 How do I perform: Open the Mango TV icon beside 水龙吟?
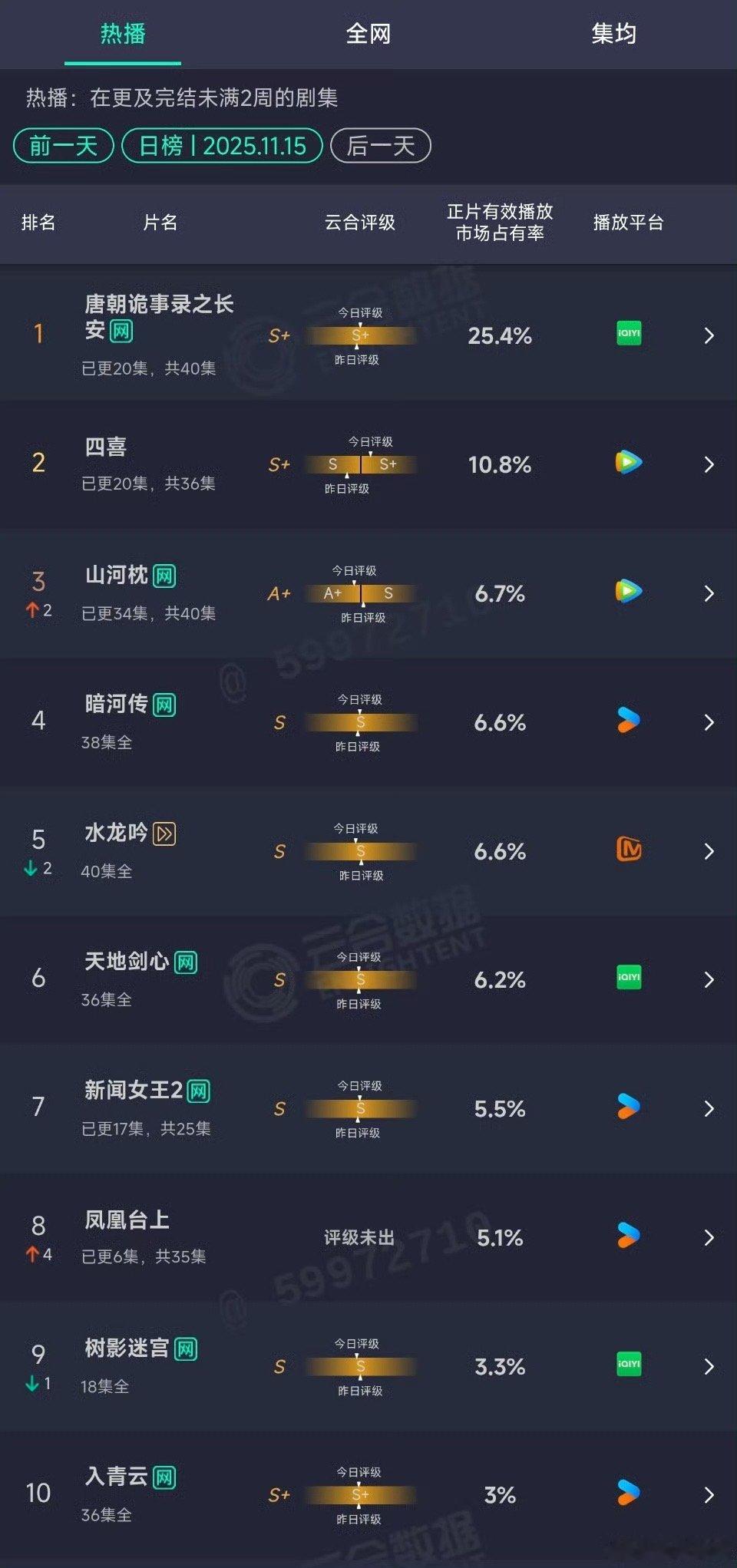[628, 851]
